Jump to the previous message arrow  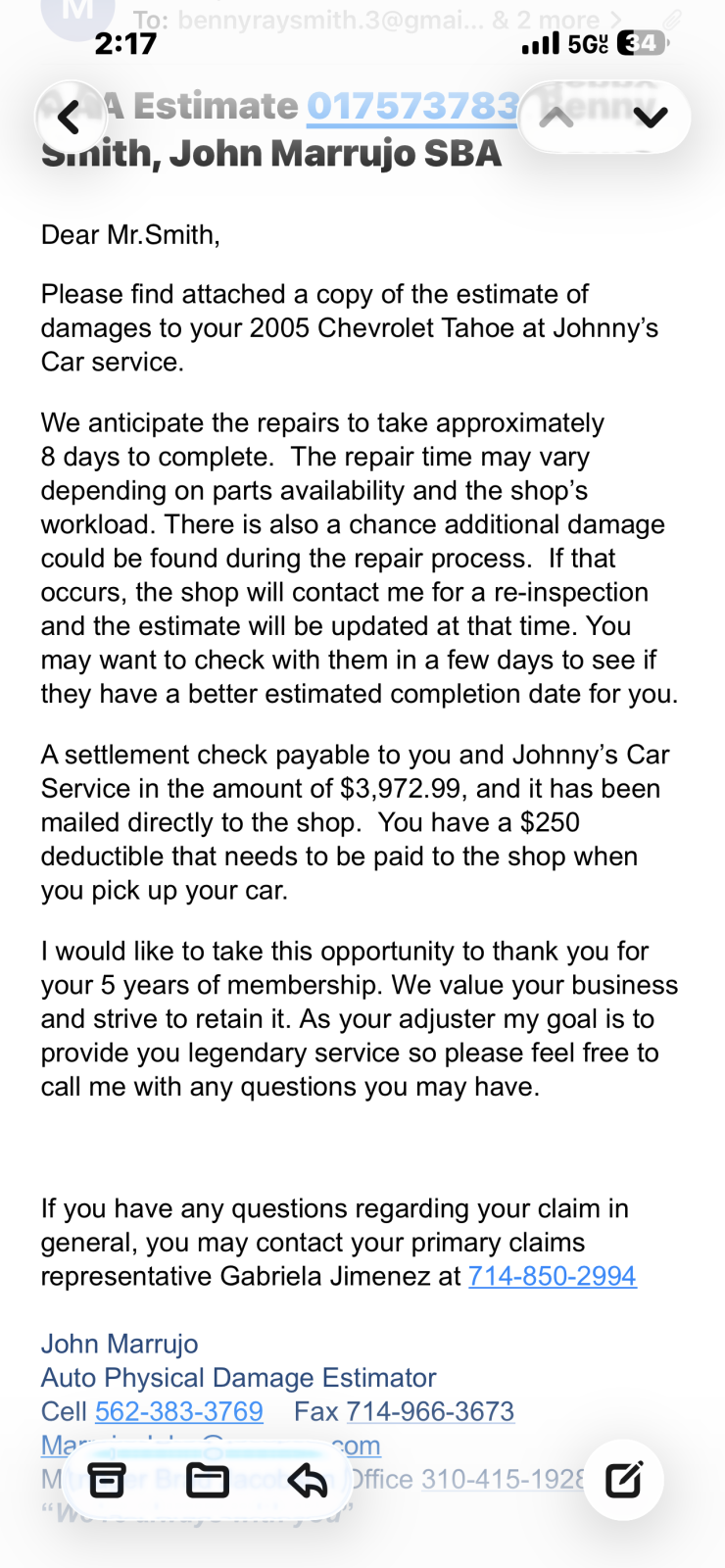pyautogui.click(x=556, y=118)
